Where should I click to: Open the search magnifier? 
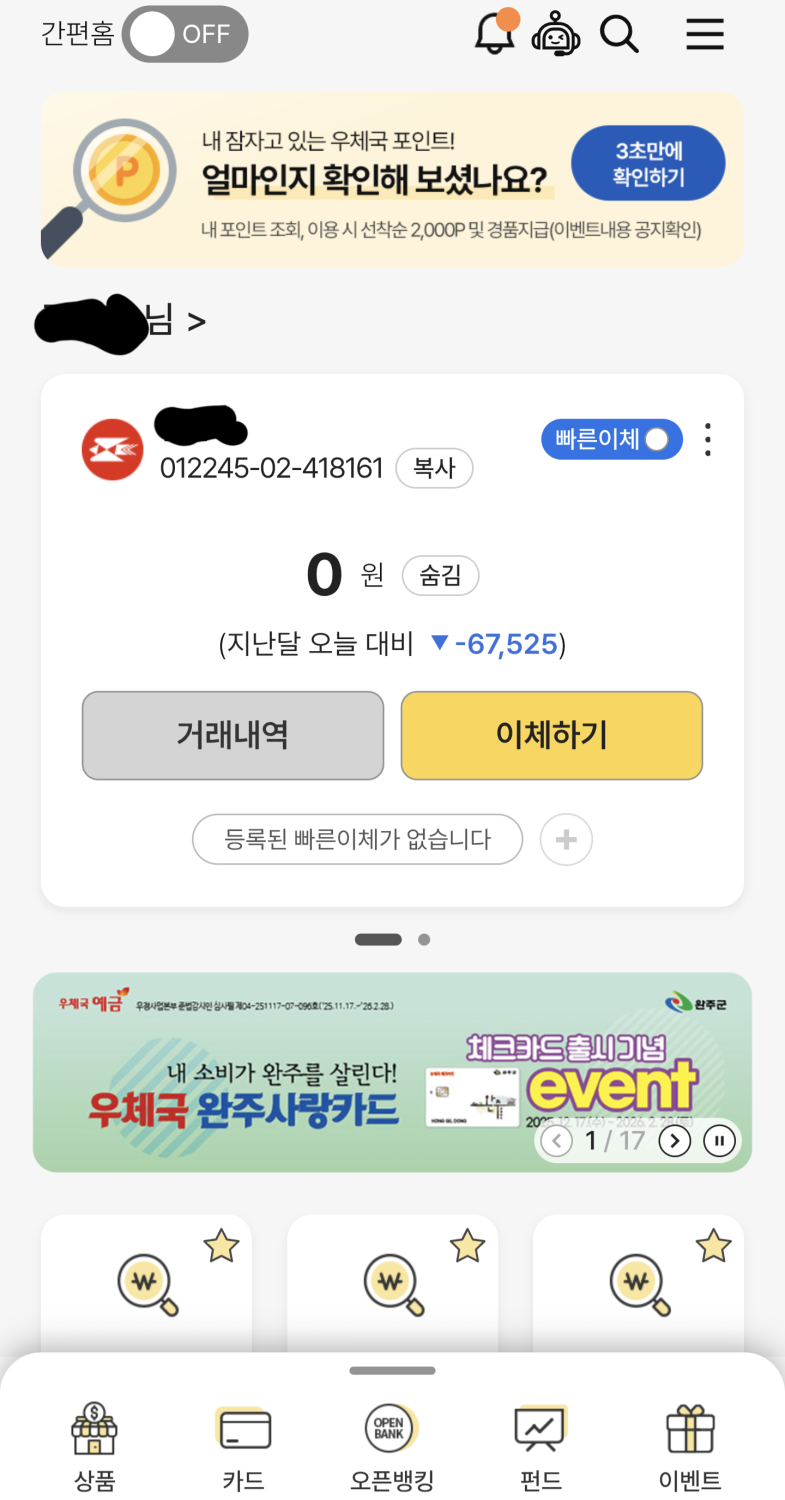pyautogui.click(x=619, y=34)
